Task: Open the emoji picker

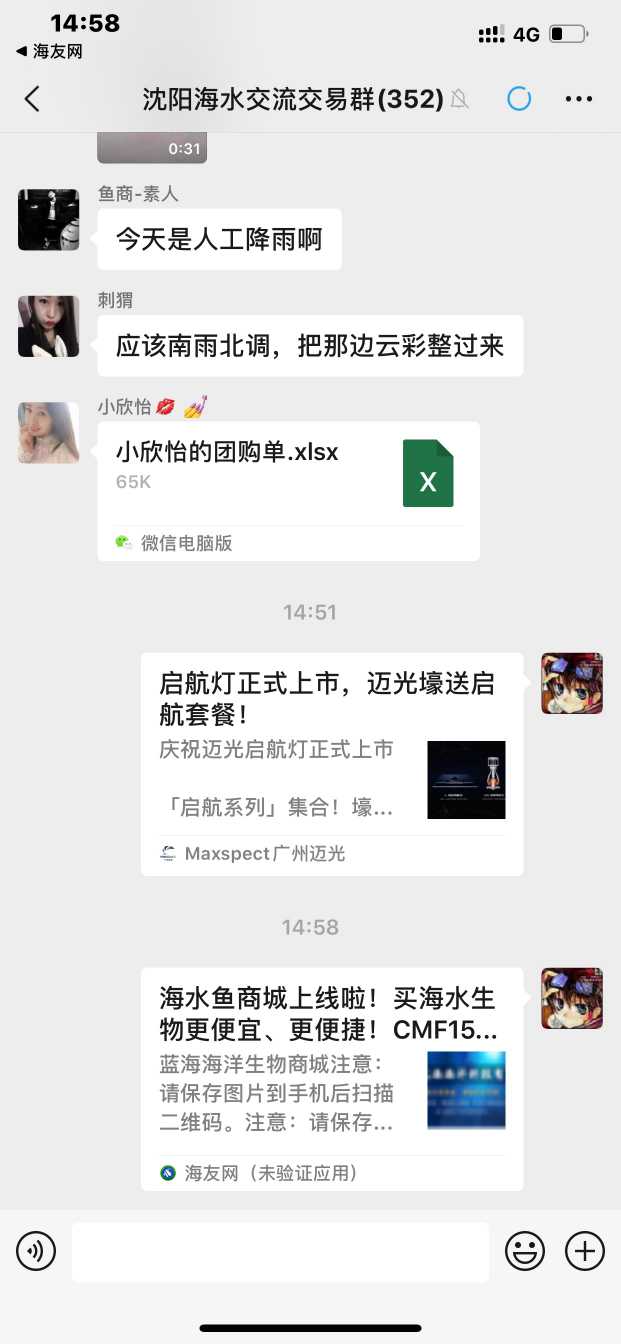Action: [x=524, y=1251]
